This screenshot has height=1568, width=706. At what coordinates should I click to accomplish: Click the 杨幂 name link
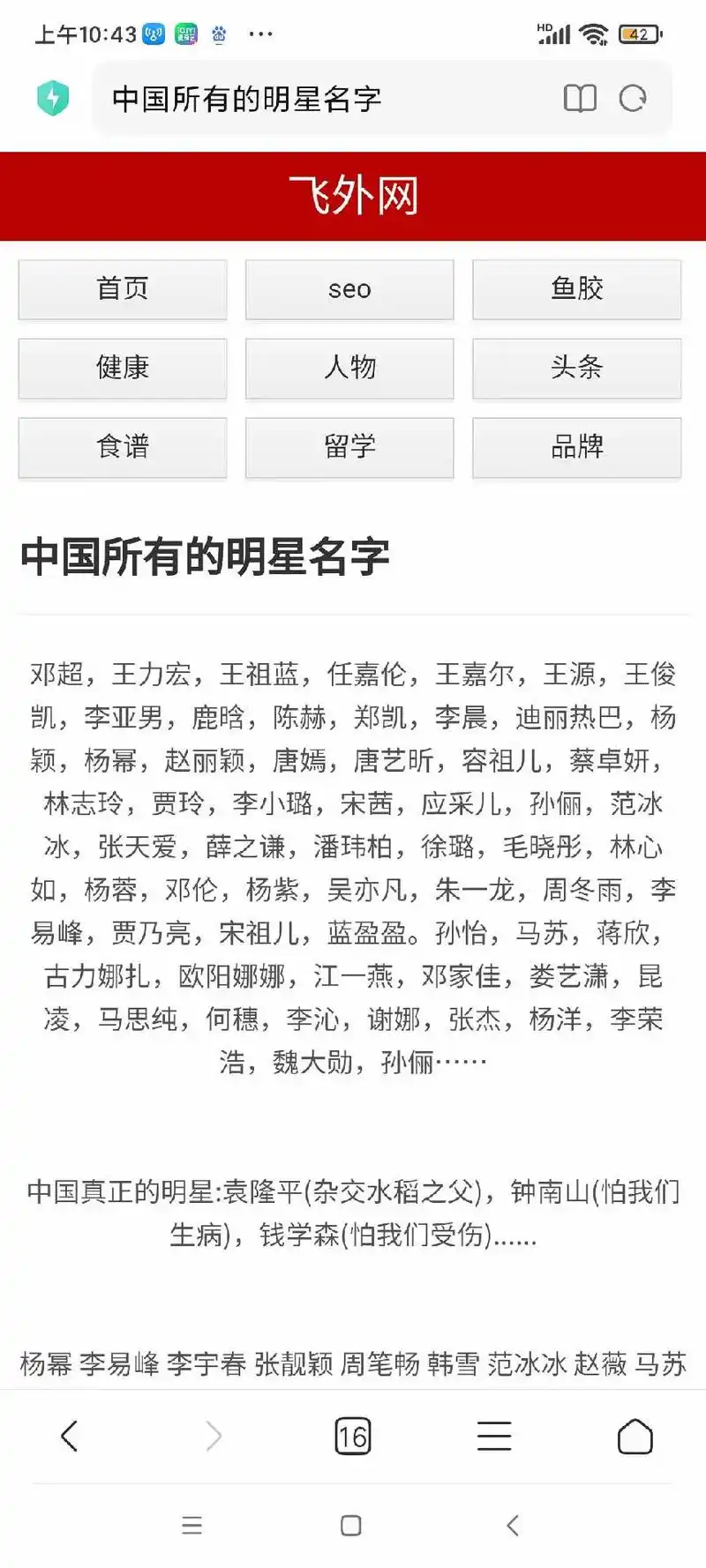tap(42, 1364)
